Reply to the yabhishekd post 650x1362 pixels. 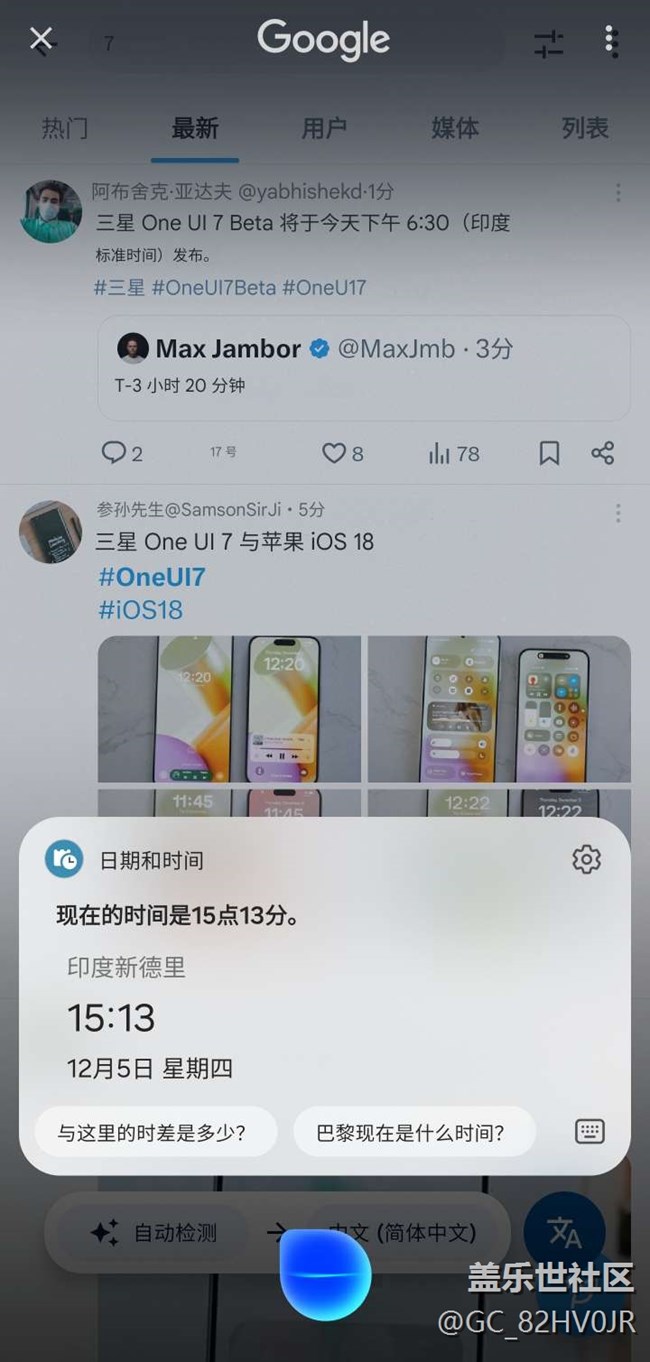(121, 454)
